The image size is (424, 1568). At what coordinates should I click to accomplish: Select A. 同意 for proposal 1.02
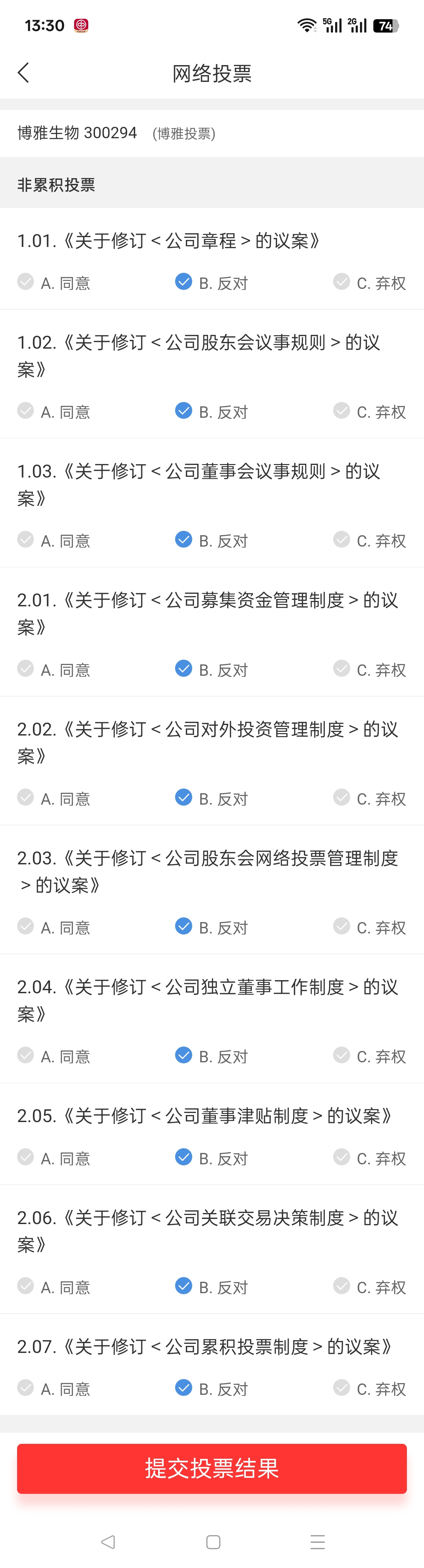pyautogui.click(x=54, y=412)
